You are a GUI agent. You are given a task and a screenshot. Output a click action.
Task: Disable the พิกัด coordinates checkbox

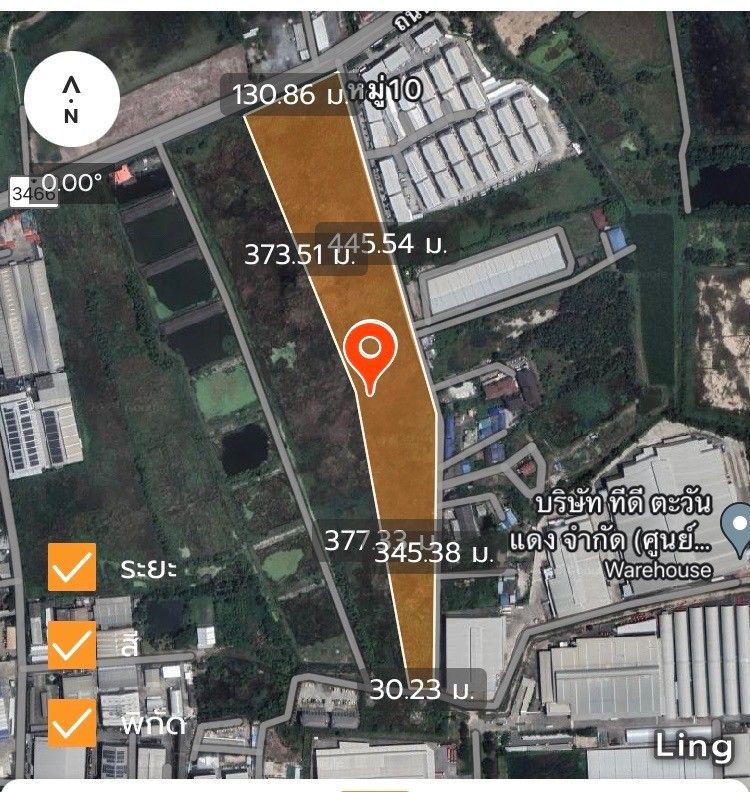(x=72, y=723)
